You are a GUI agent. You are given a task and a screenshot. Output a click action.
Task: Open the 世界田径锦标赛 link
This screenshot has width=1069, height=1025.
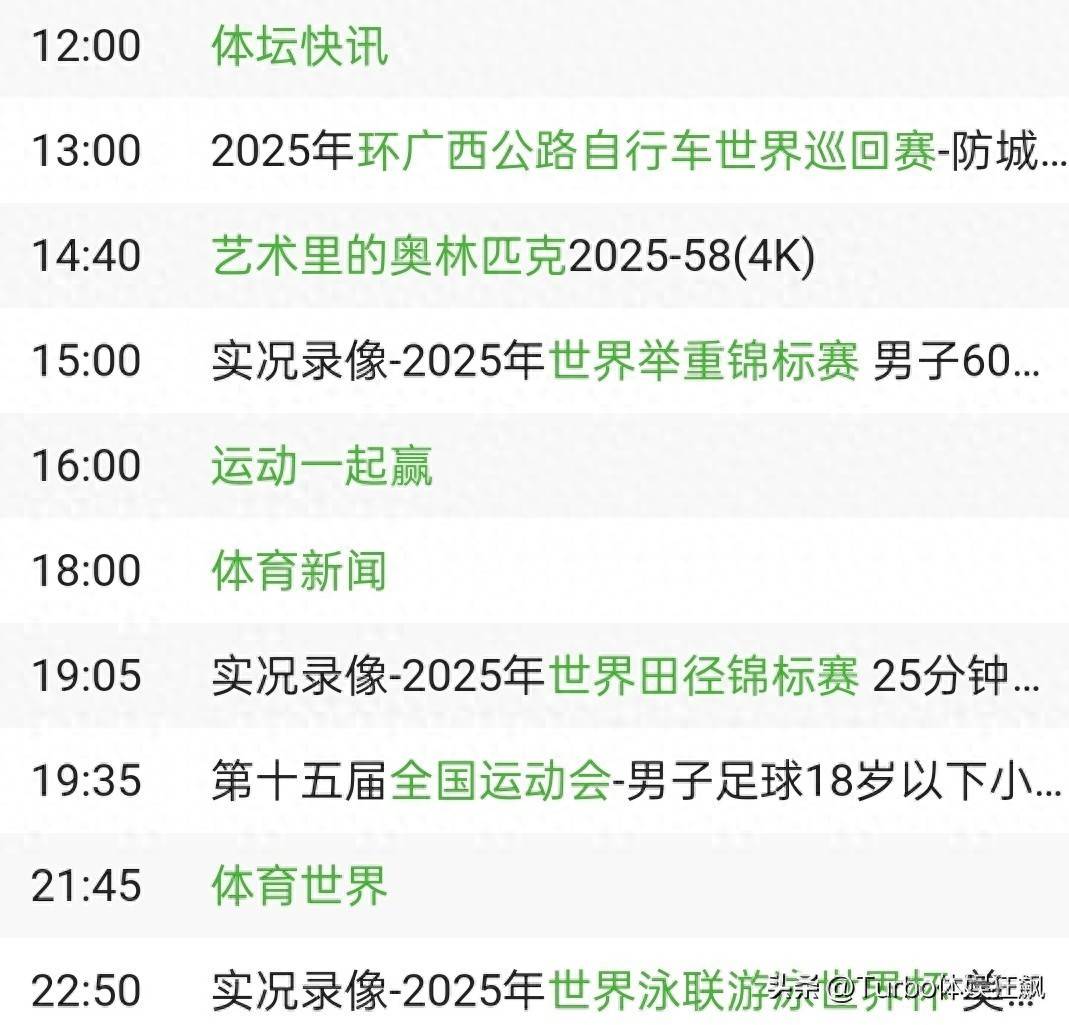click(703, 677)
